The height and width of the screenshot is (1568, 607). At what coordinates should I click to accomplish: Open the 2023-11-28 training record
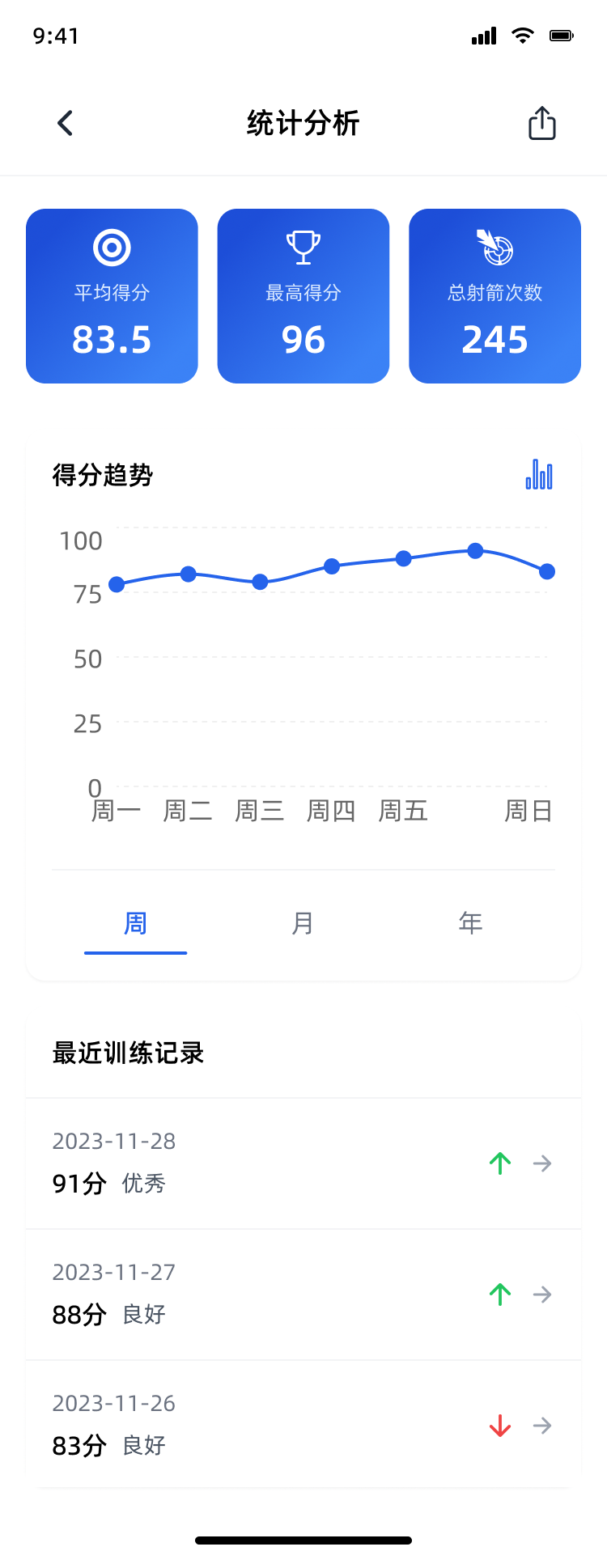(x=303, y=1163)
